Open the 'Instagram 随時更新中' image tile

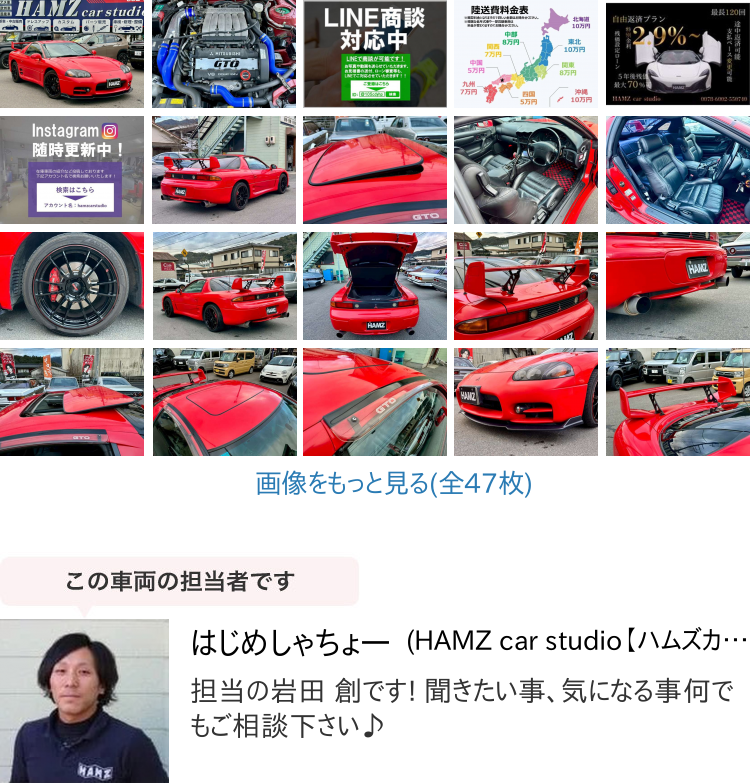point(72,170)
